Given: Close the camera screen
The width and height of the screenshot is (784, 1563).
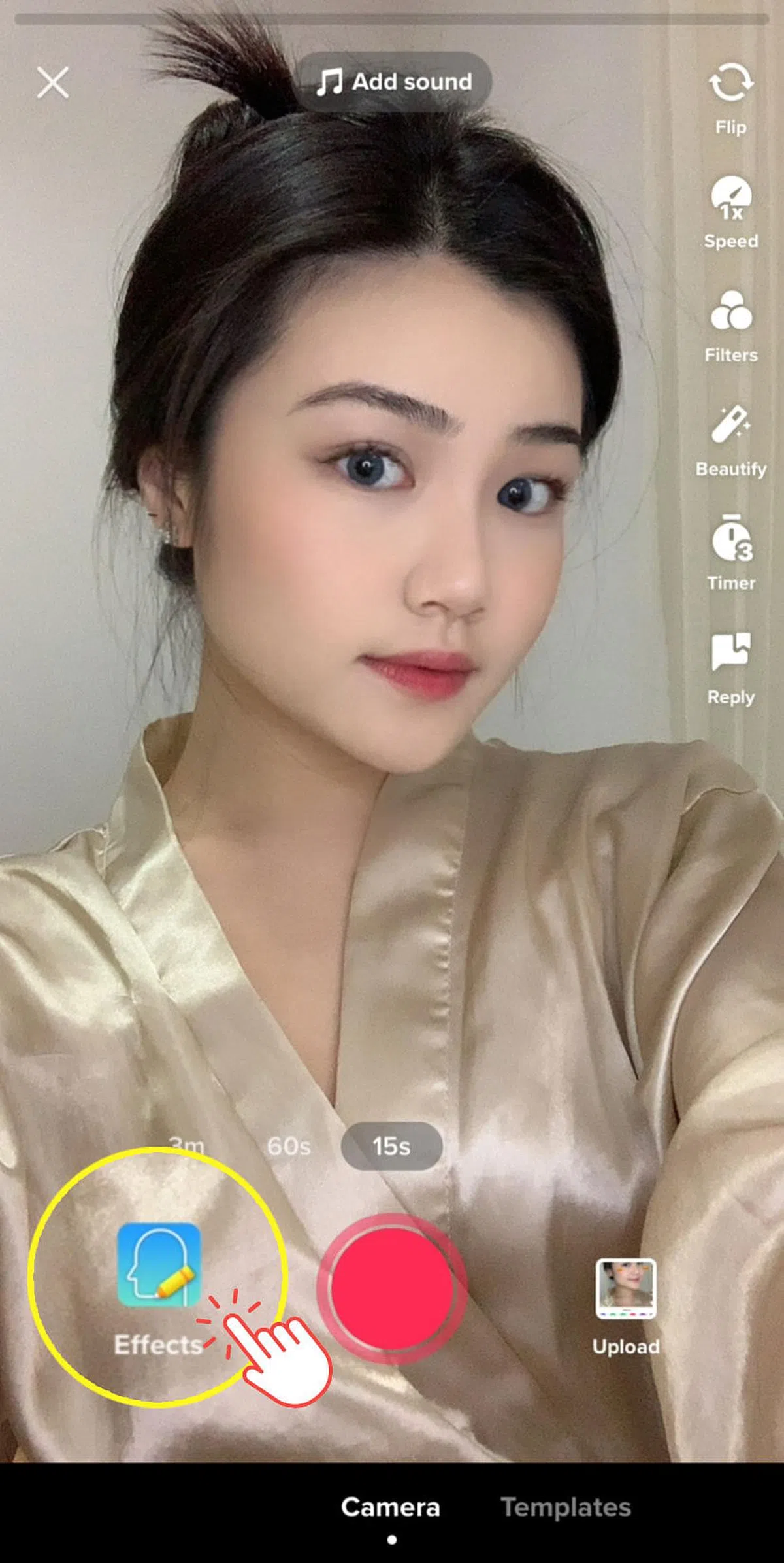Looking at the screenshot, I should click(x=52, y=83).
